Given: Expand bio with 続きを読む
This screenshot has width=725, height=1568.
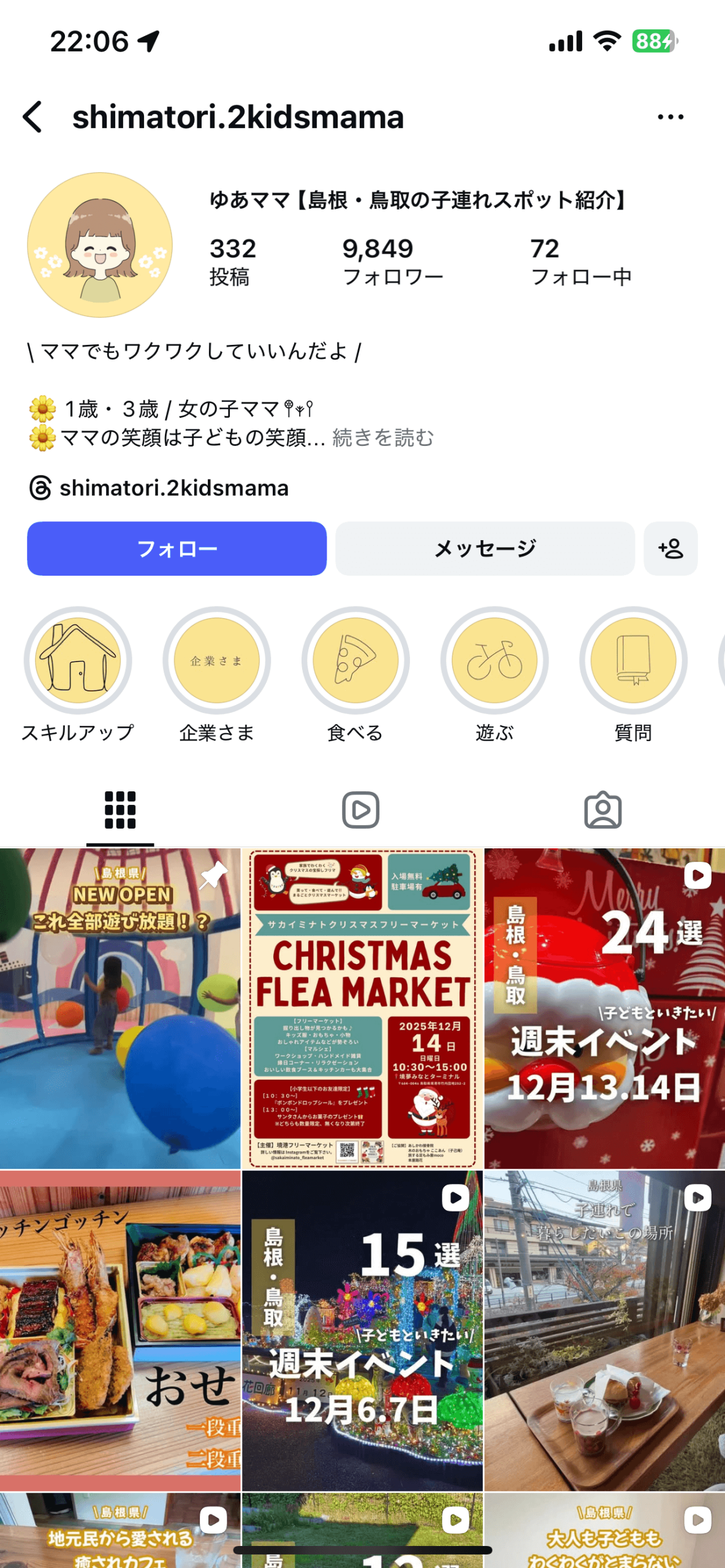Looking at the screenshot, I should click(383, 437).
